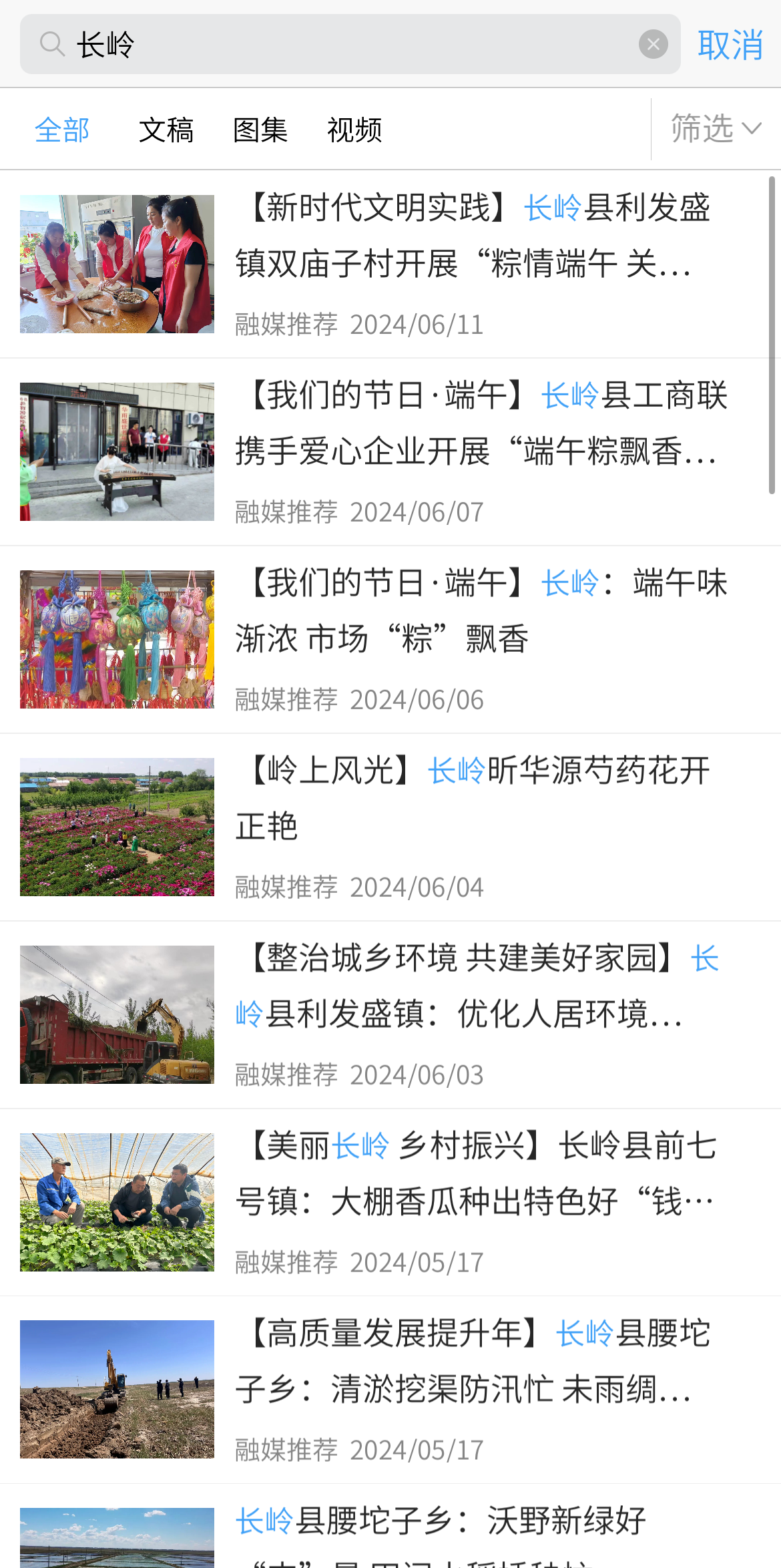Tap 取消 to cancel the search
The image size is (781, 1568).
(x=730, y=45)
